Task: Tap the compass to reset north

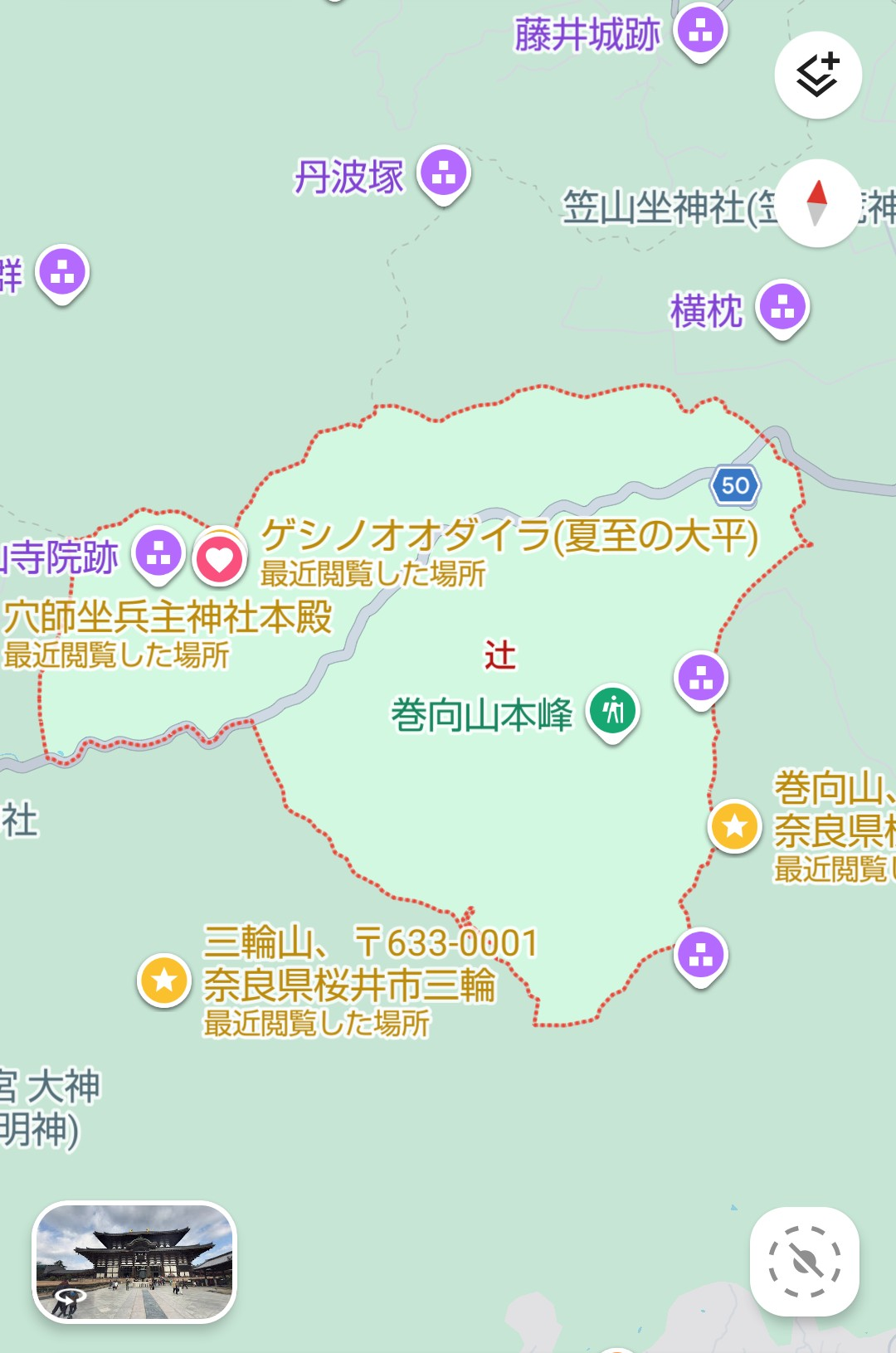Action: pos(818,203)
